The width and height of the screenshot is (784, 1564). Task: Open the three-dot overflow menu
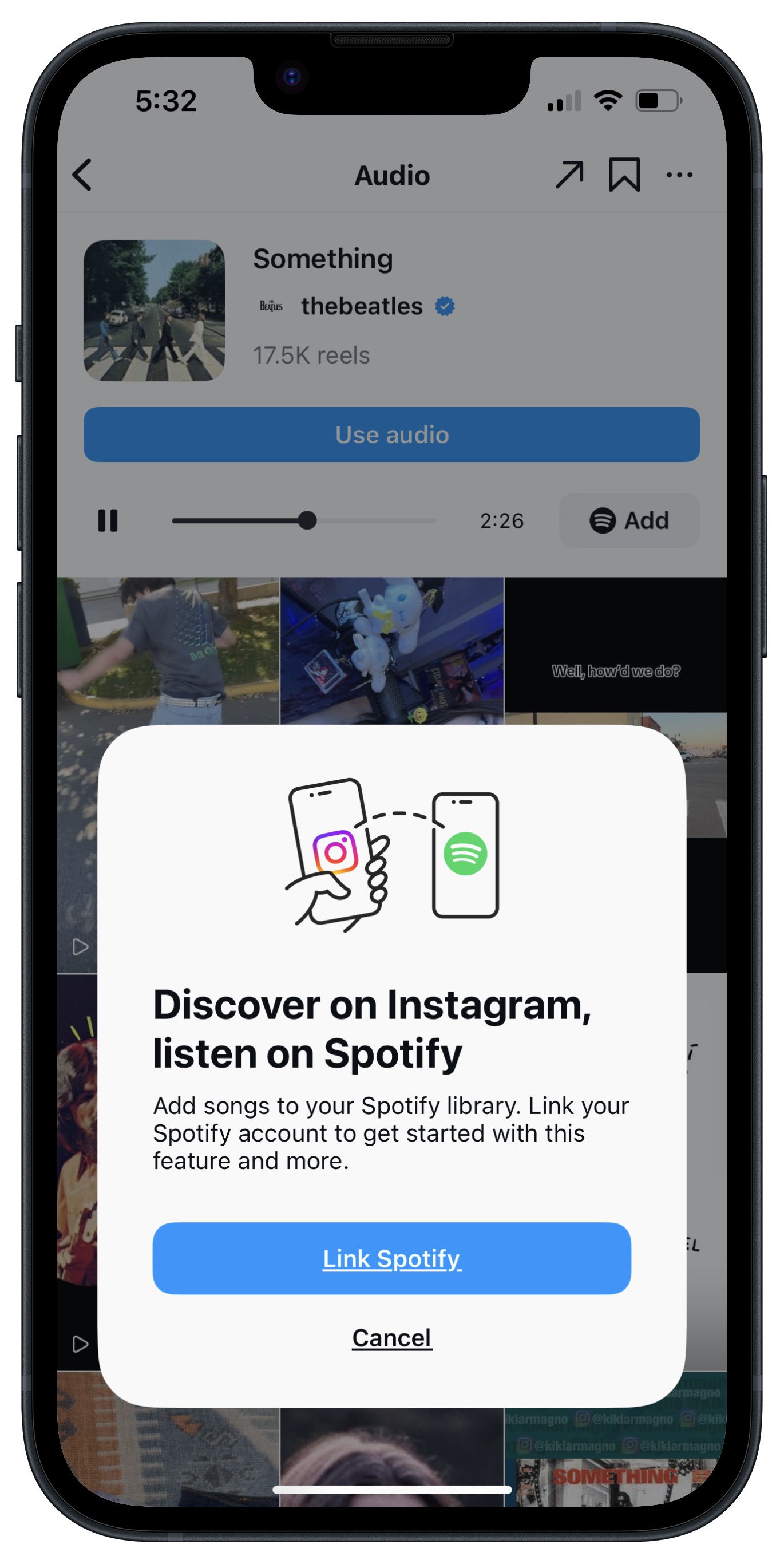(679, 175)
